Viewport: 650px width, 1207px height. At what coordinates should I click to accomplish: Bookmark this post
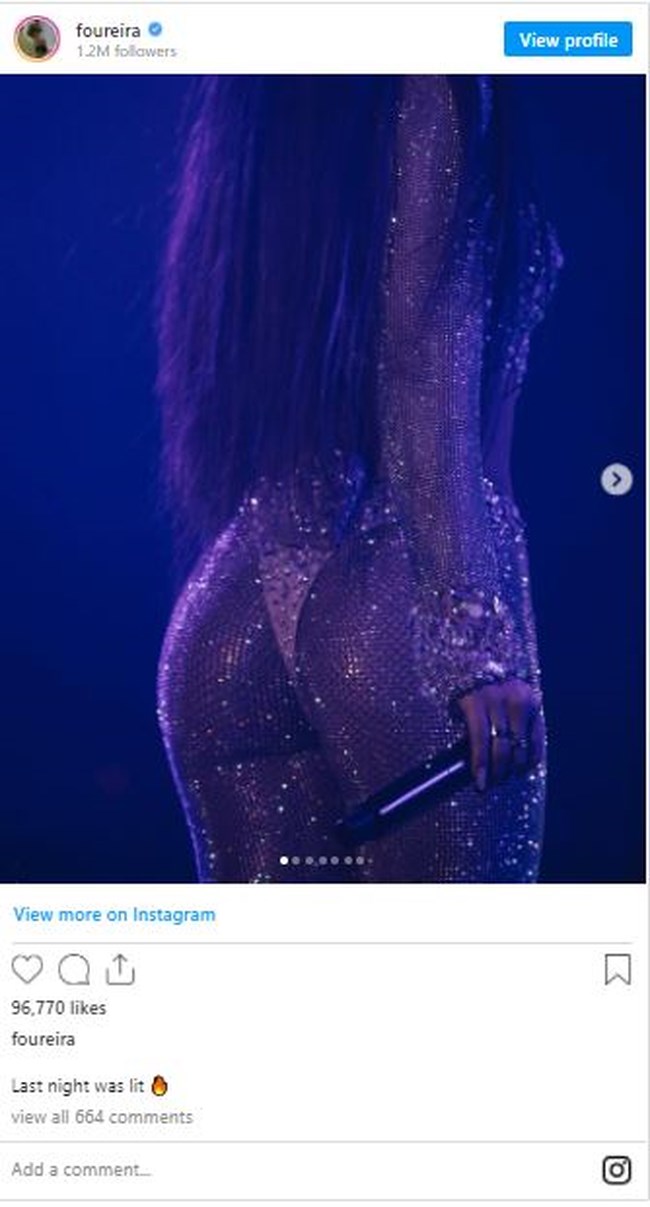pos(618,969)
